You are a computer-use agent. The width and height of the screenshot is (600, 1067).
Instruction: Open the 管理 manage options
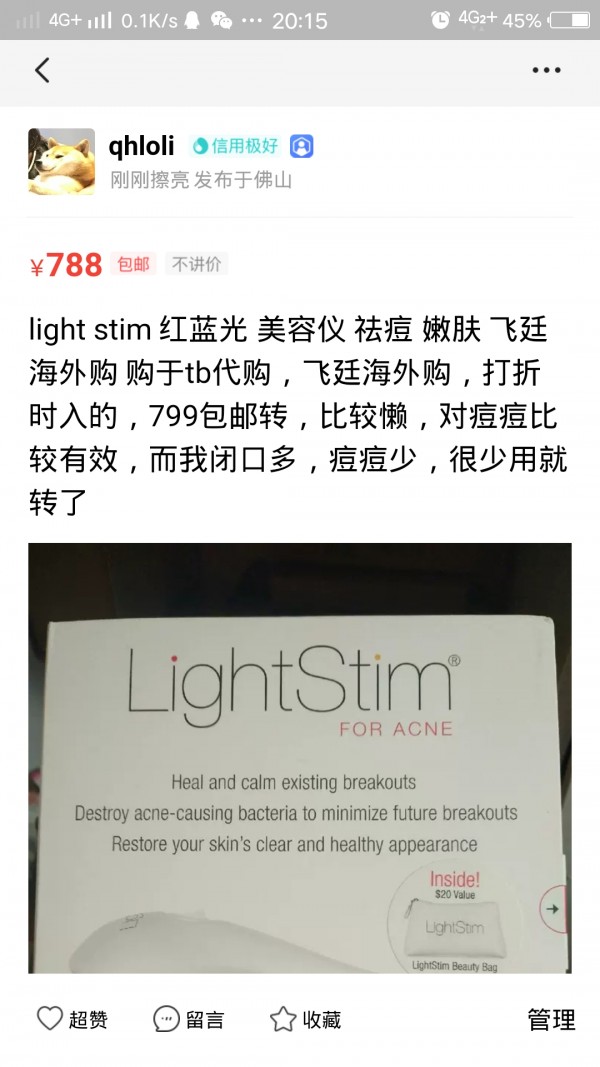point(551,1019)
